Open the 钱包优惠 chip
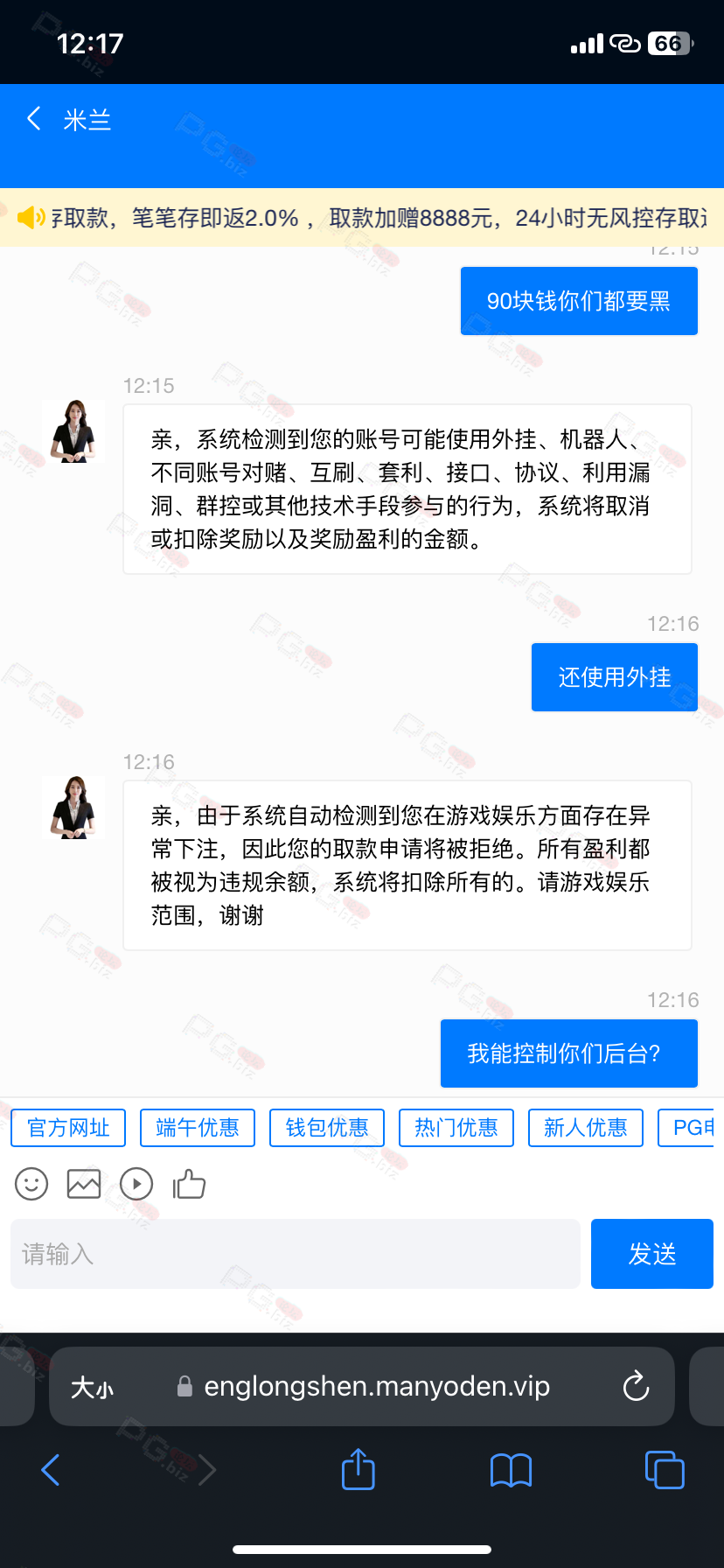 [327, 1128]
